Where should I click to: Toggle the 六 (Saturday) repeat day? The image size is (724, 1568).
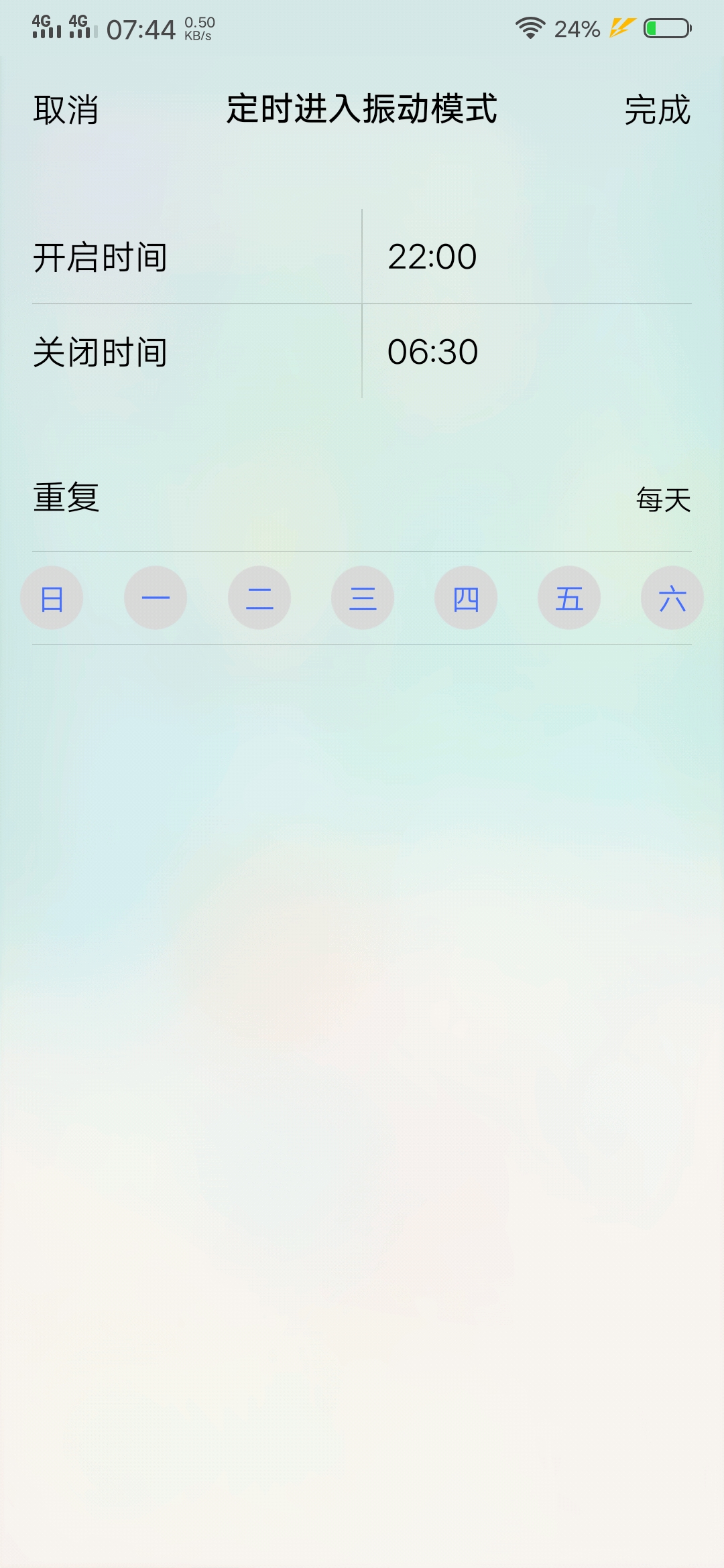click(672, 598)
